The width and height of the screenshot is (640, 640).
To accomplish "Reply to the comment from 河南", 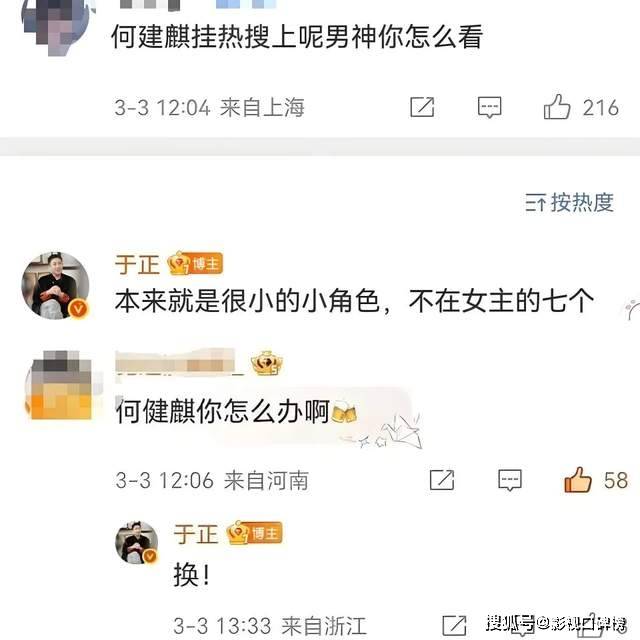I will point(510,480).
